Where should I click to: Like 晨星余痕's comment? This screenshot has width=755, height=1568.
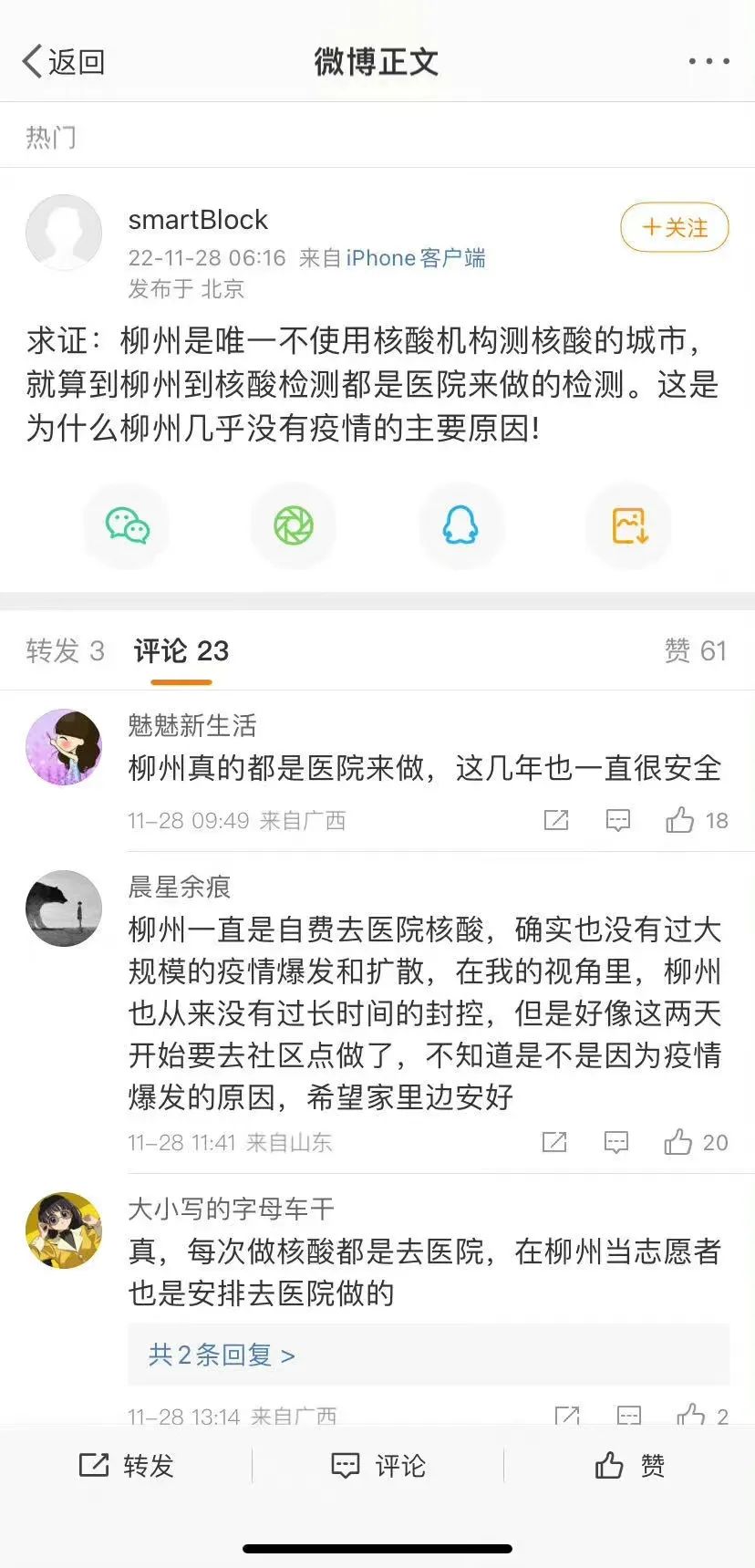[696, 1142]
